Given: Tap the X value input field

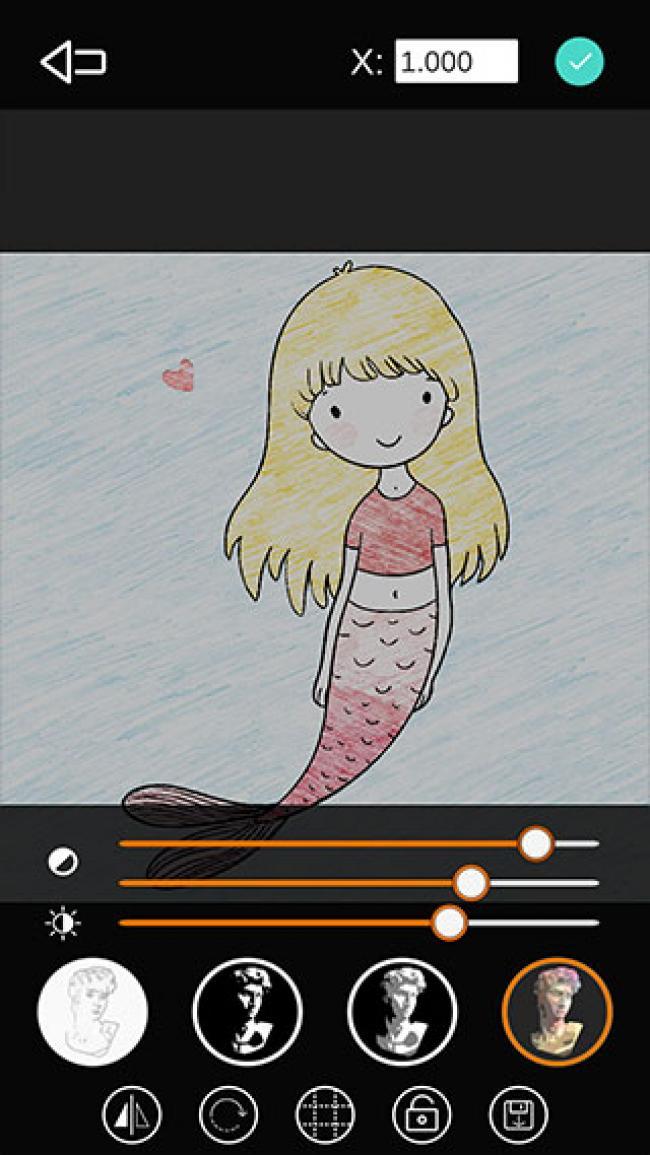Looking at the screenshot, I should click(456, 62).
